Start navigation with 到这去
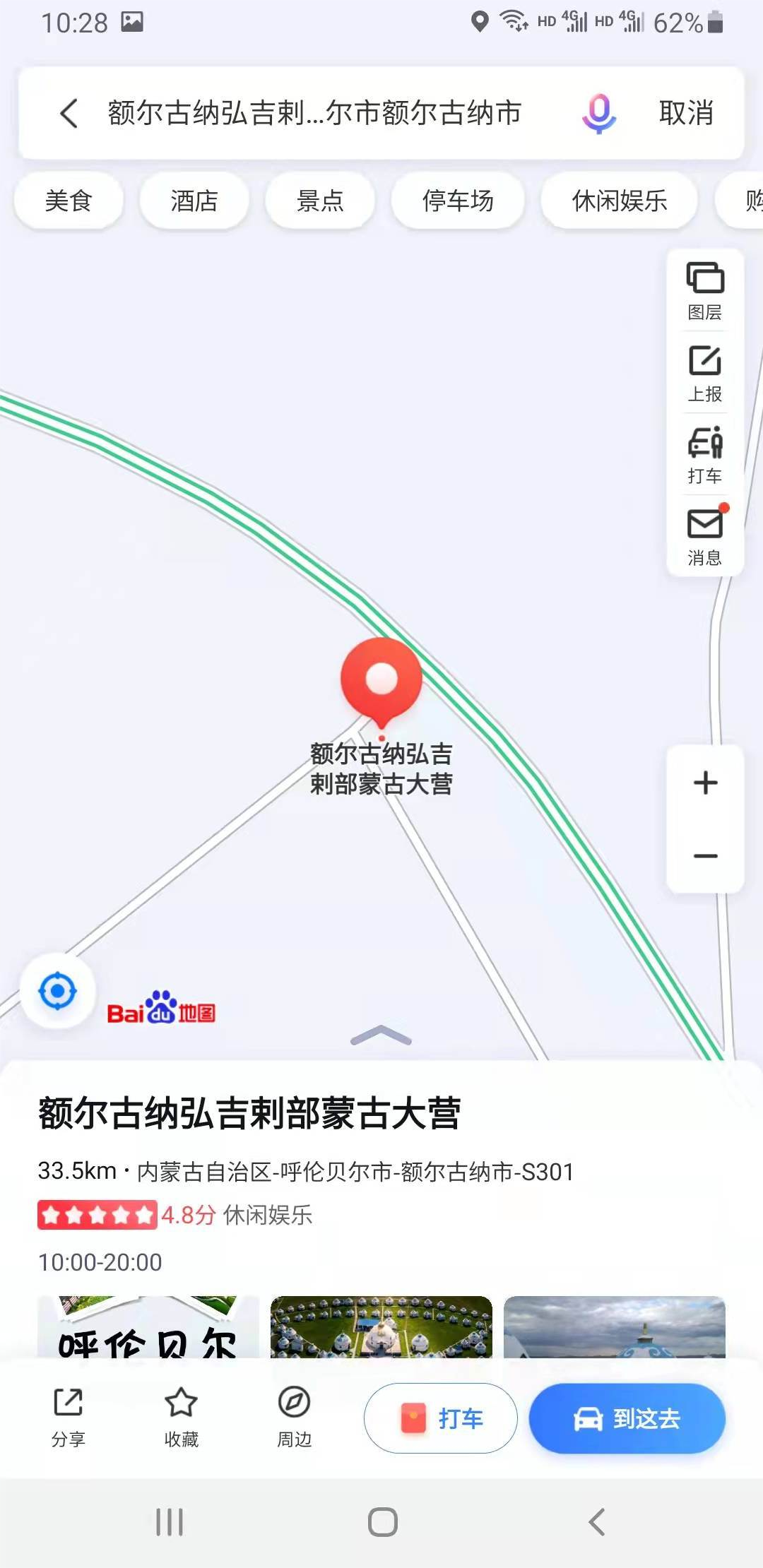The image size is (763, 1568). (x=627, y=1418)
